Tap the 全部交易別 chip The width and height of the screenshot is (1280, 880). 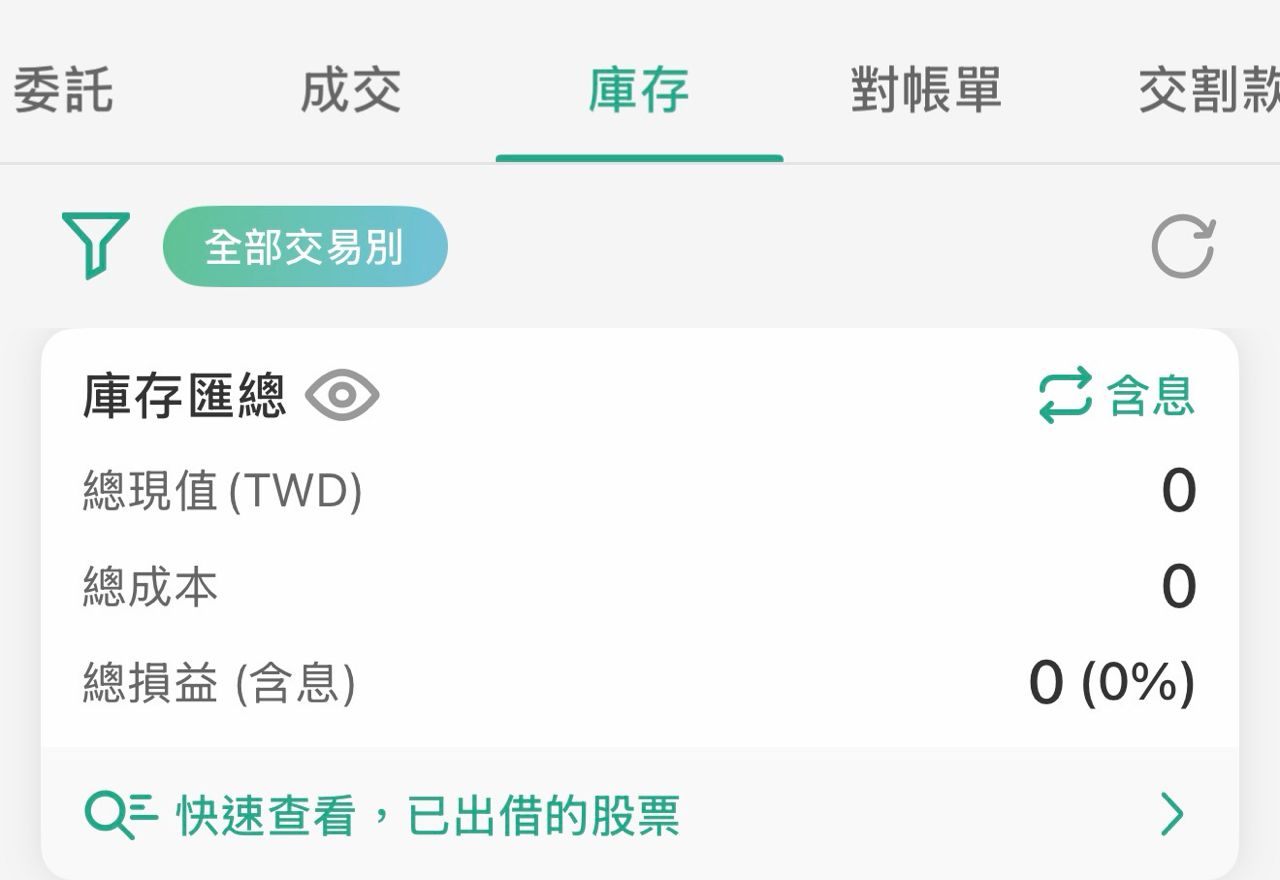pyautogui.click(x=305, y=247)
